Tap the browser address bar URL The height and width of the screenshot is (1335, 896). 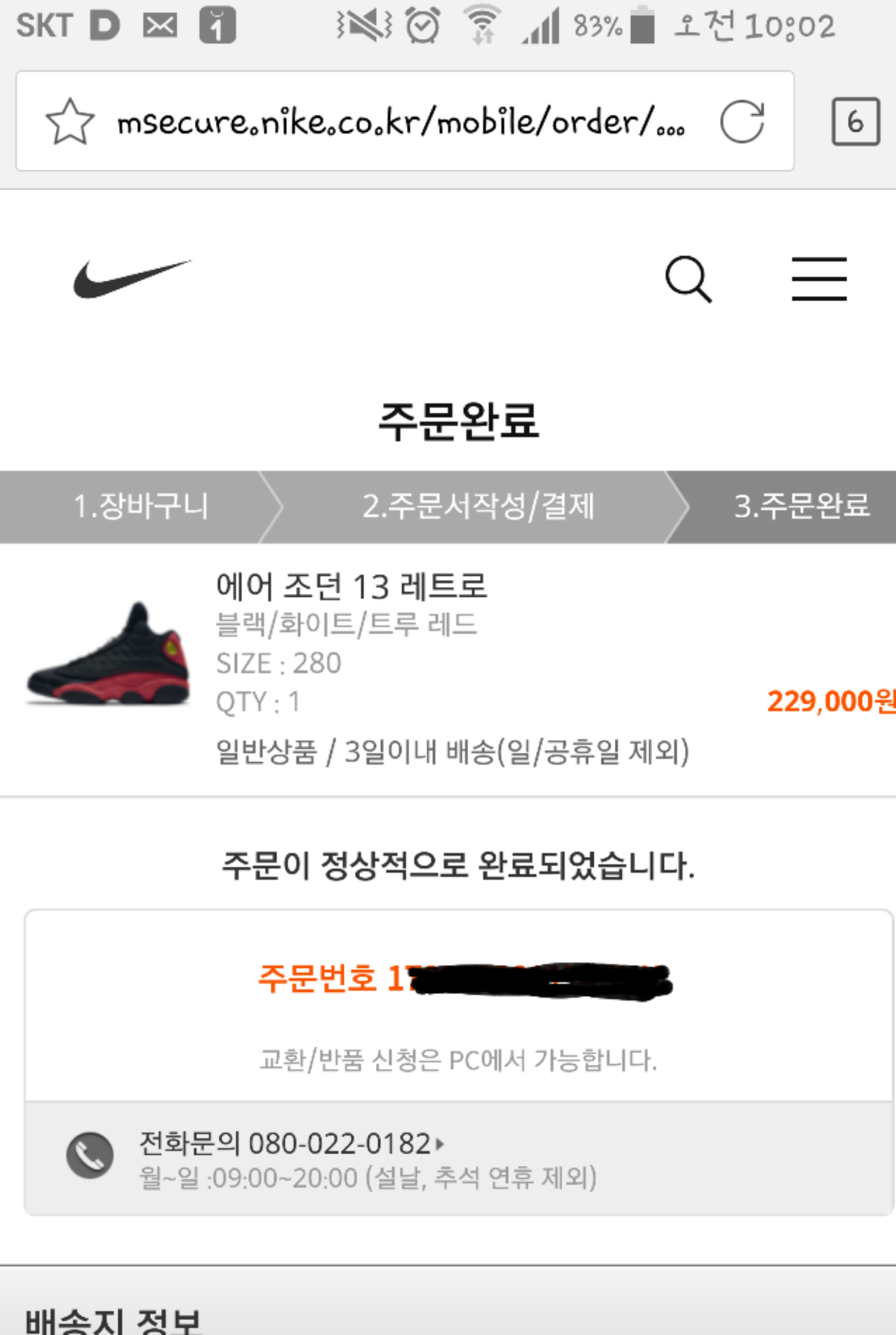pyautogui.click(x=400, y=122)
